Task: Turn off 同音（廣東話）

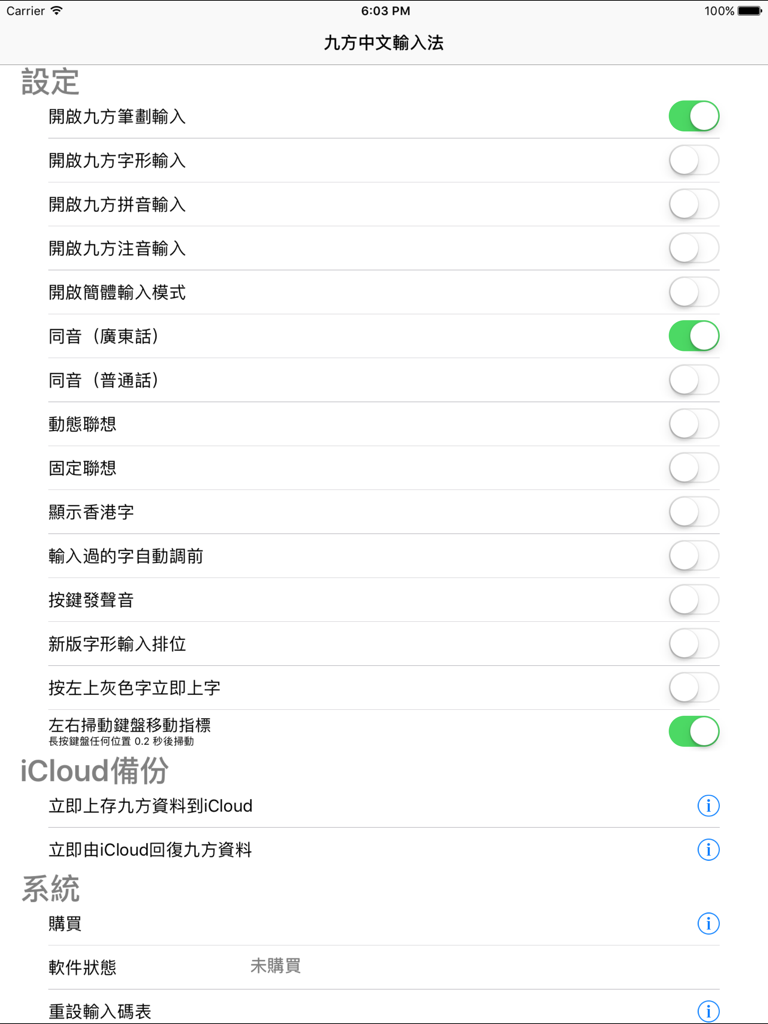Action: (694, 336)
